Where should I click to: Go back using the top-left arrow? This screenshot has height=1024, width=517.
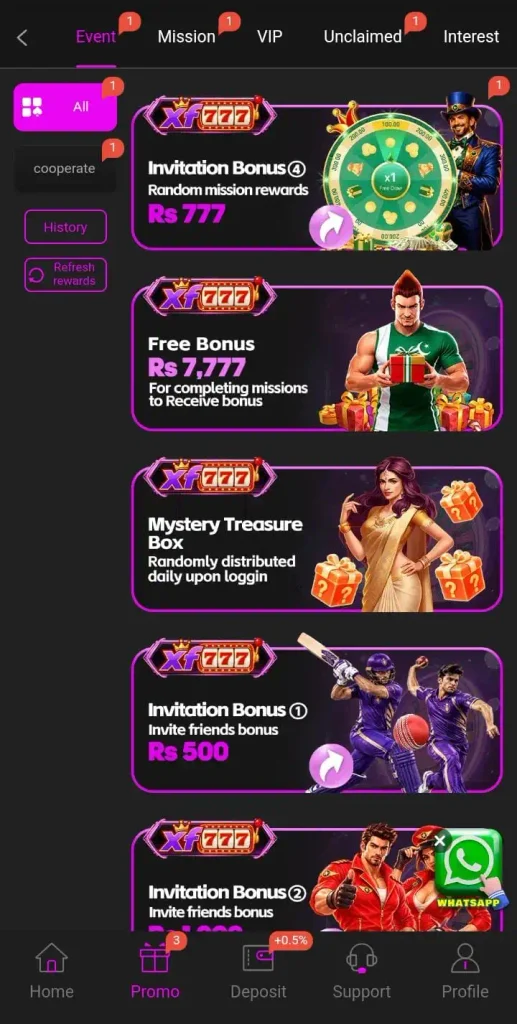[x=22, y=37]
